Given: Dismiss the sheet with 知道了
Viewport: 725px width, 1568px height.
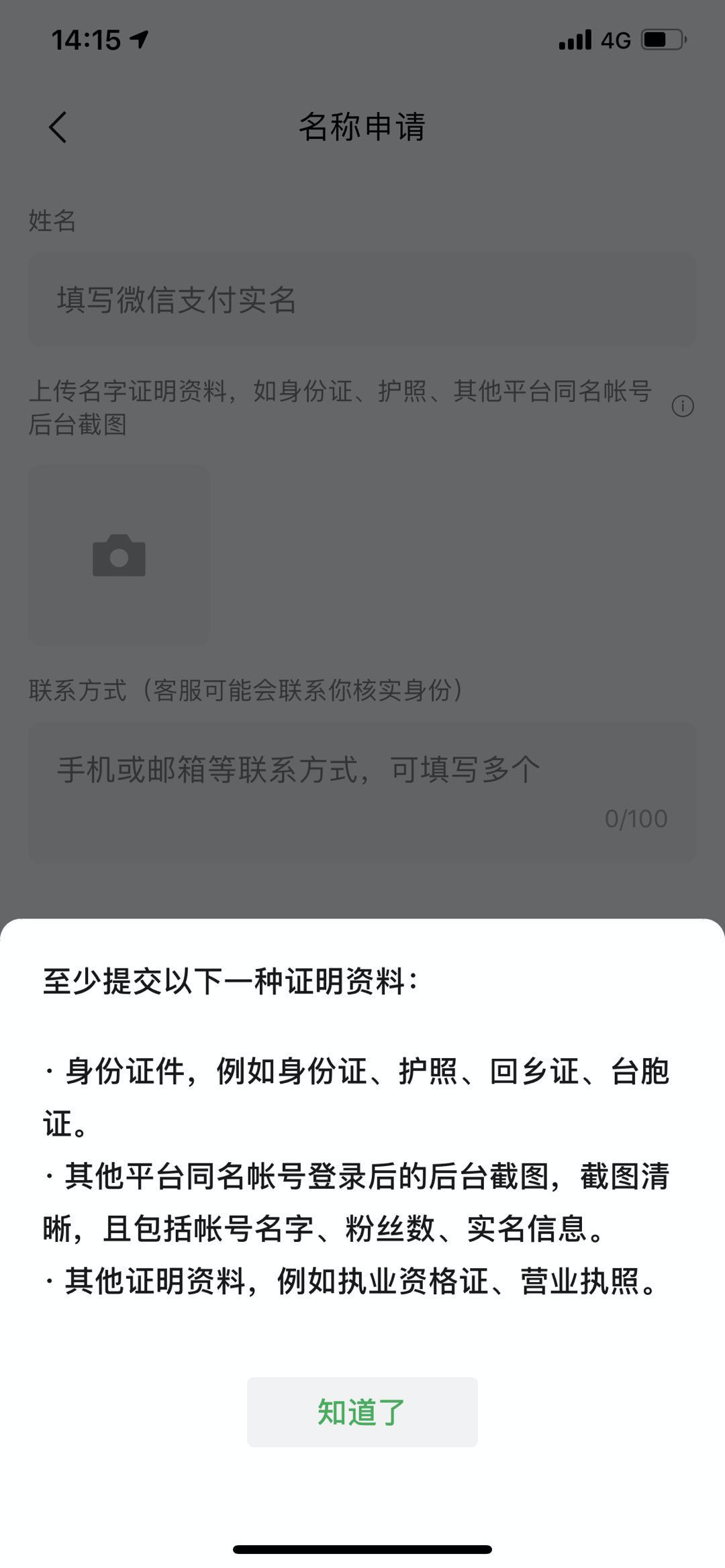Looking at the screenshot, I should click(x=362, y=1412).
